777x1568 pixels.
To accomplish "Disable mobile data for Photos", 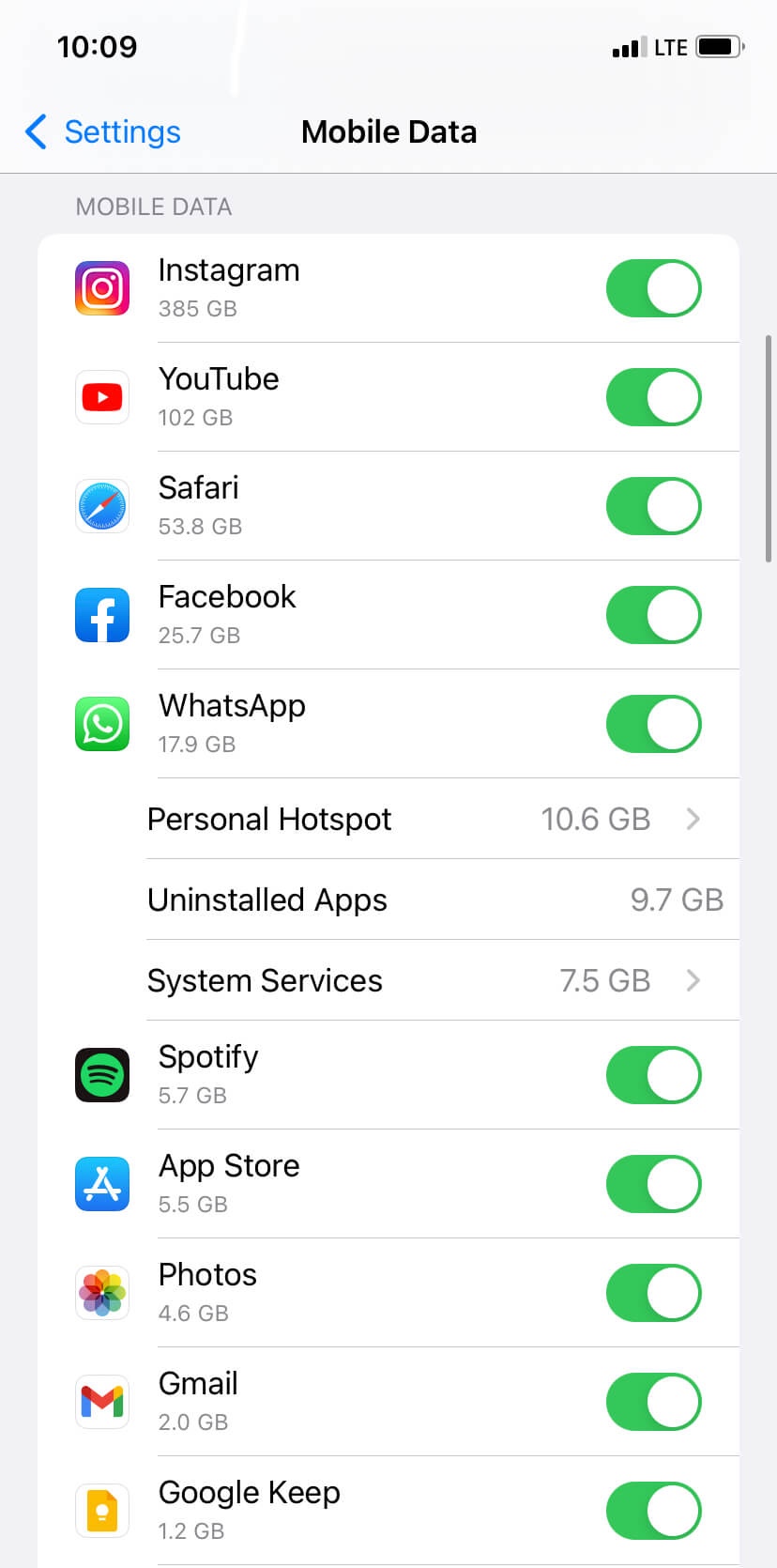I will pyautogui.click(x=653, y=1293).
